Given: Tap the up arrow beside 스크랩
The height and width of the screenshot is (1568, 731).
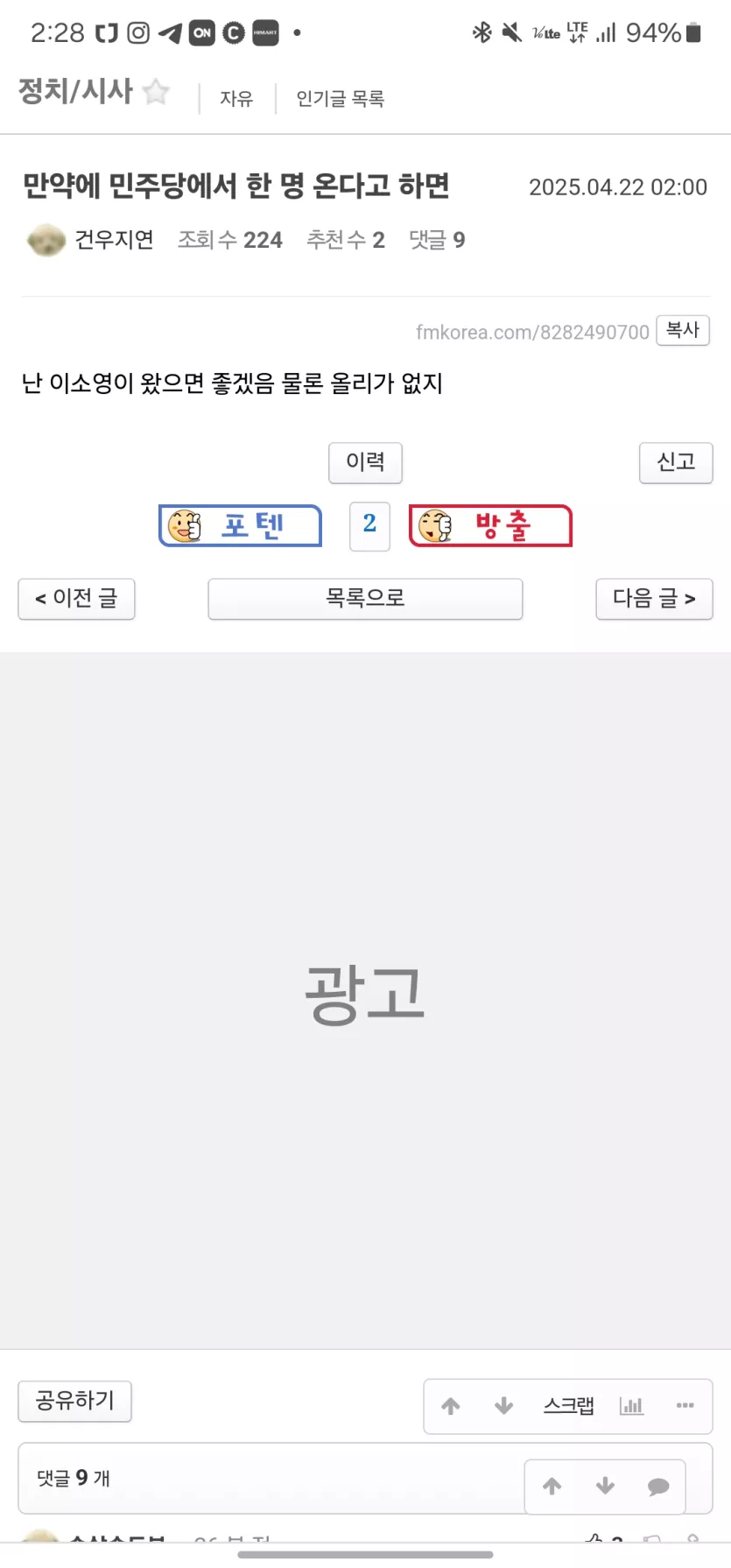Looking at the screenshot, I should (x=451, y=1406).
